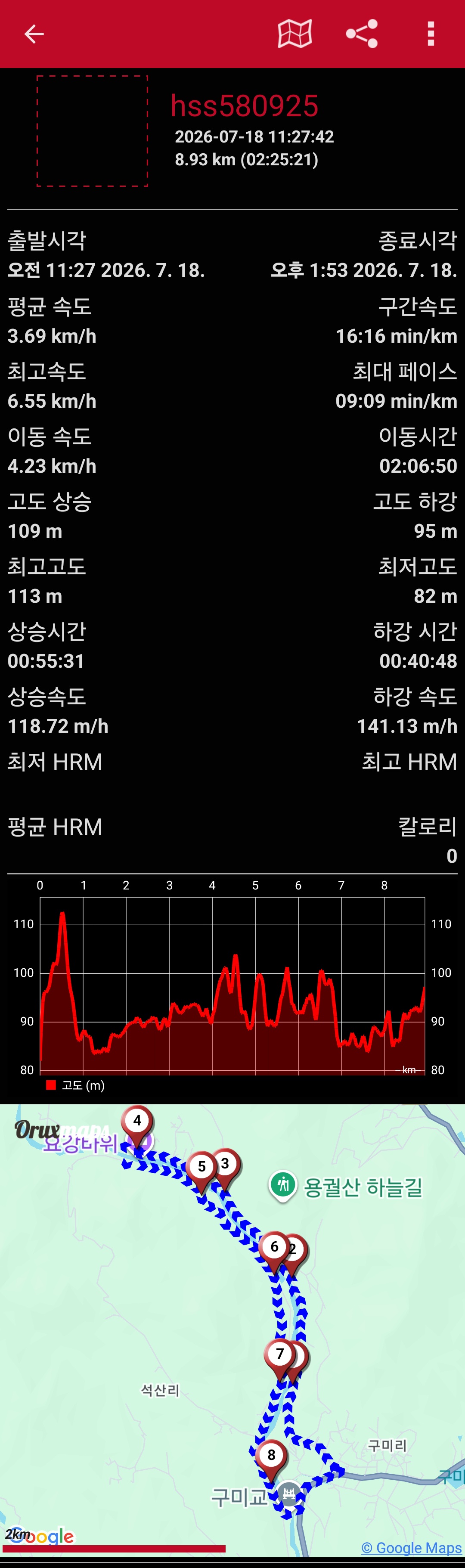Open the Google Maps link

[x=411, y=1547]
